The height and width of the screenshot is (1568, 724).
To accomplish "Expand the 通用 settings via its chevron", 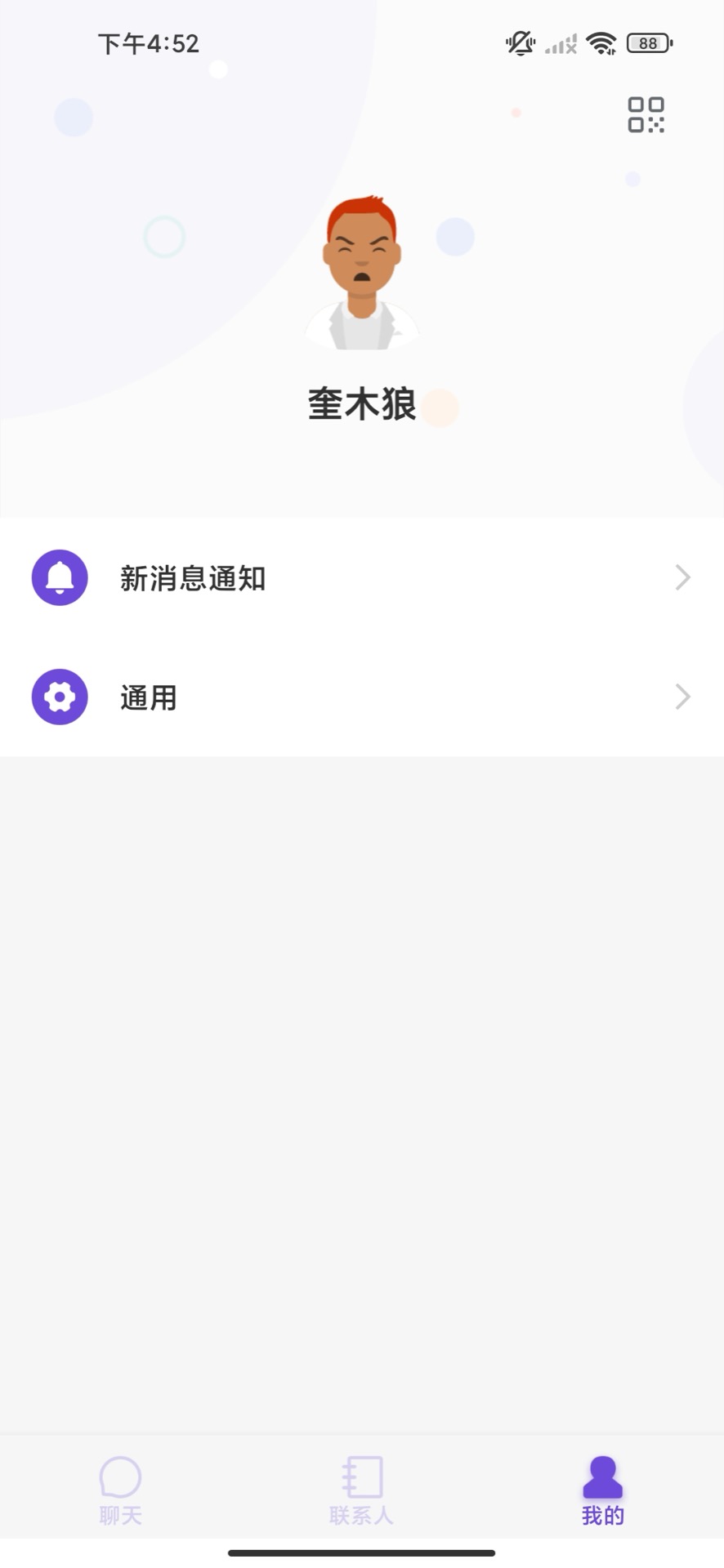I will (x=683, y=697).
